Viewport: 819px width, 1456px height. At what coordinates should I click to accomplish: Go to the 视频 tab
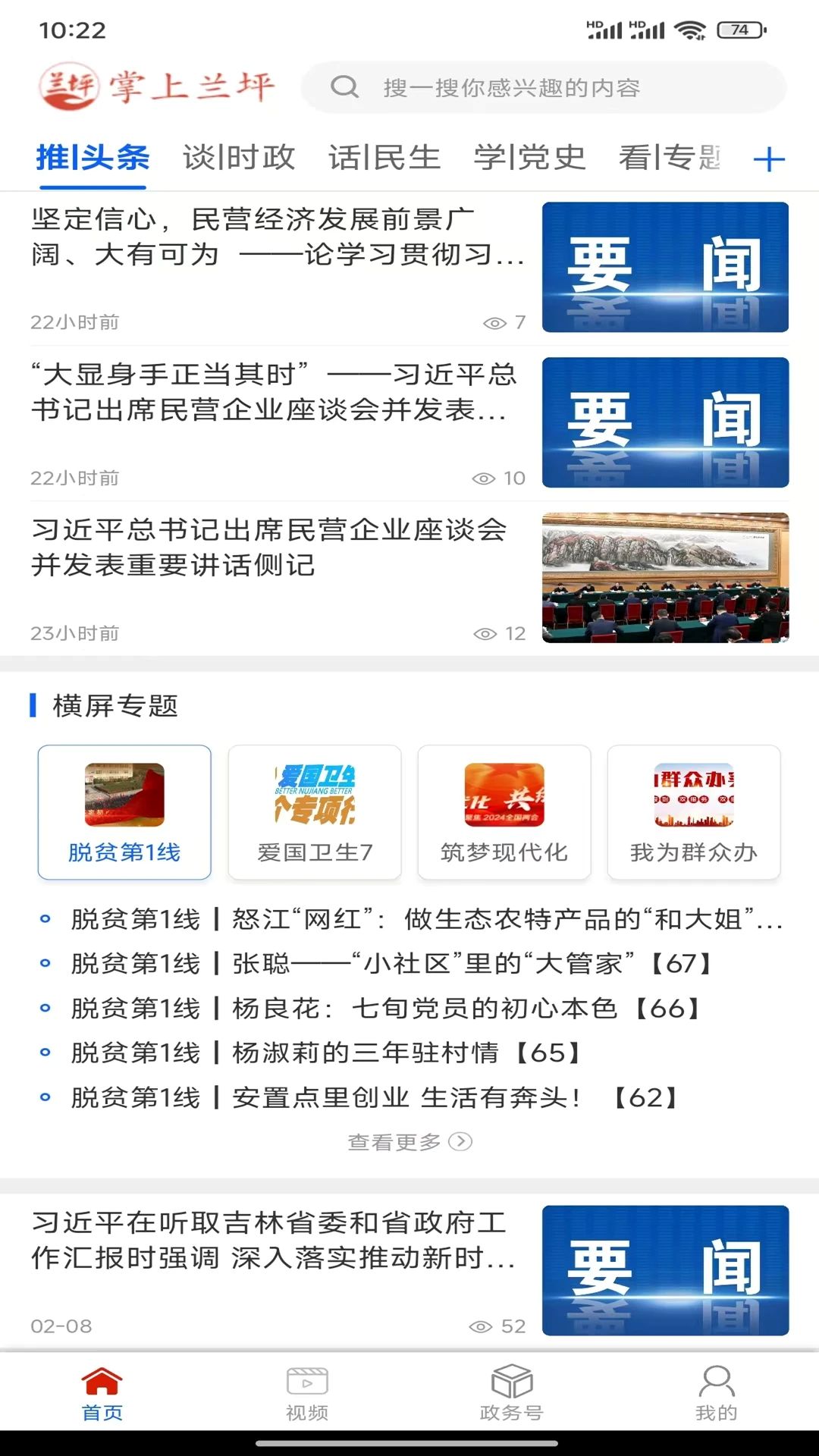(x=307, y=1394)
